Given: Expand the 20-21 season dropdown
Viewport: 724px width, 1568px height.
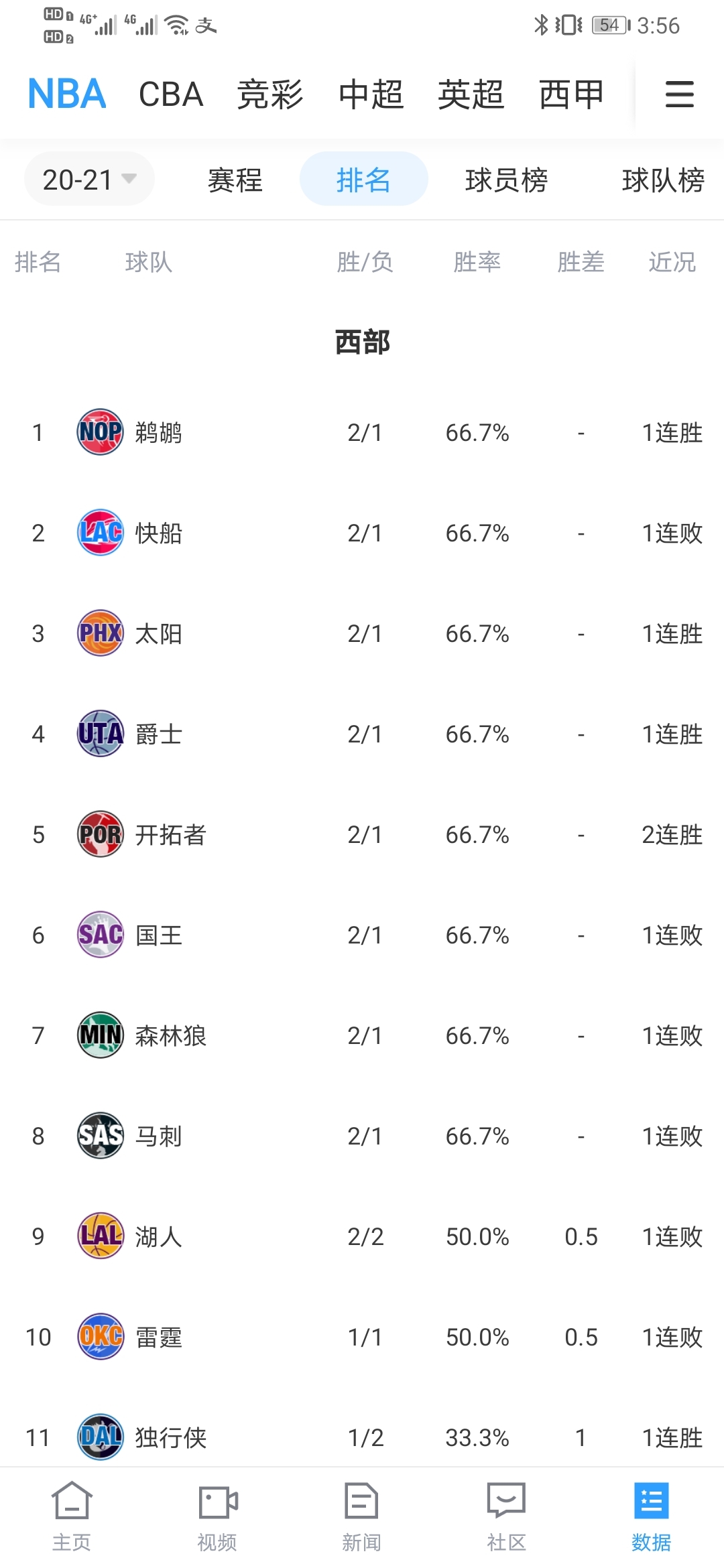Looking at the screenshot, I should coord(89,179).
